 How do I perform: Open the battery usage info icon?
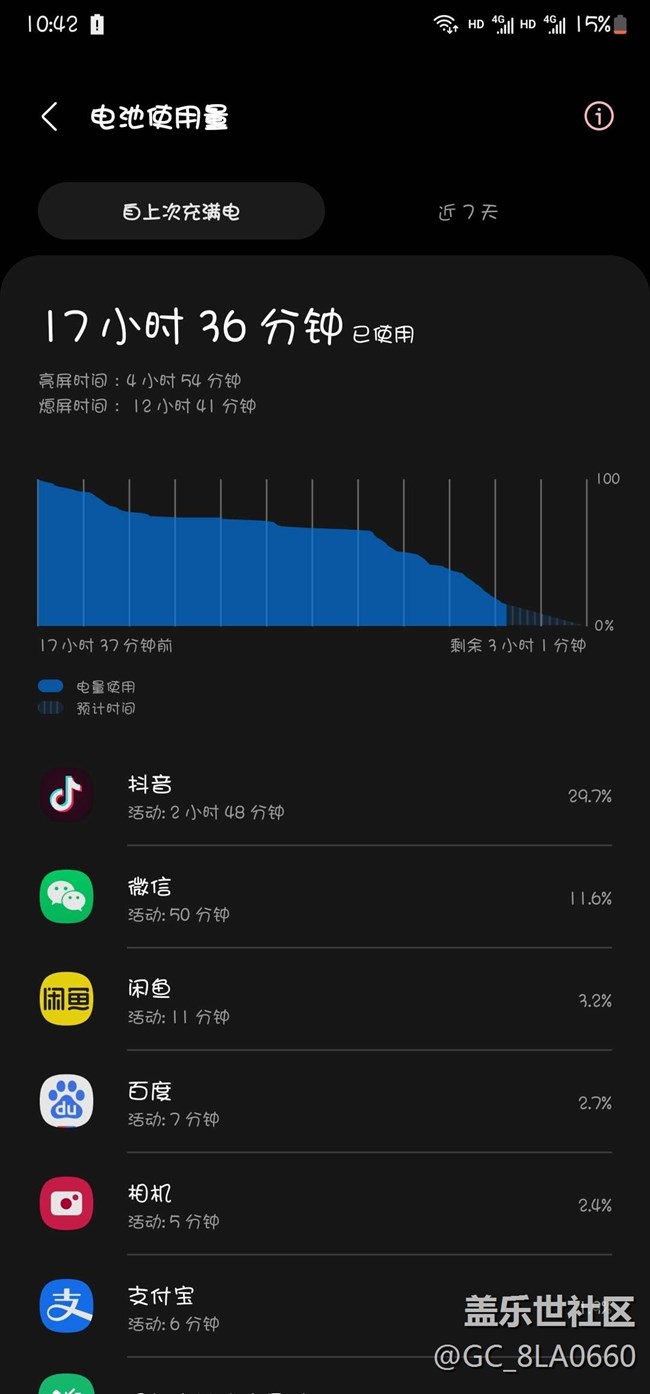(x=598, y=116)
